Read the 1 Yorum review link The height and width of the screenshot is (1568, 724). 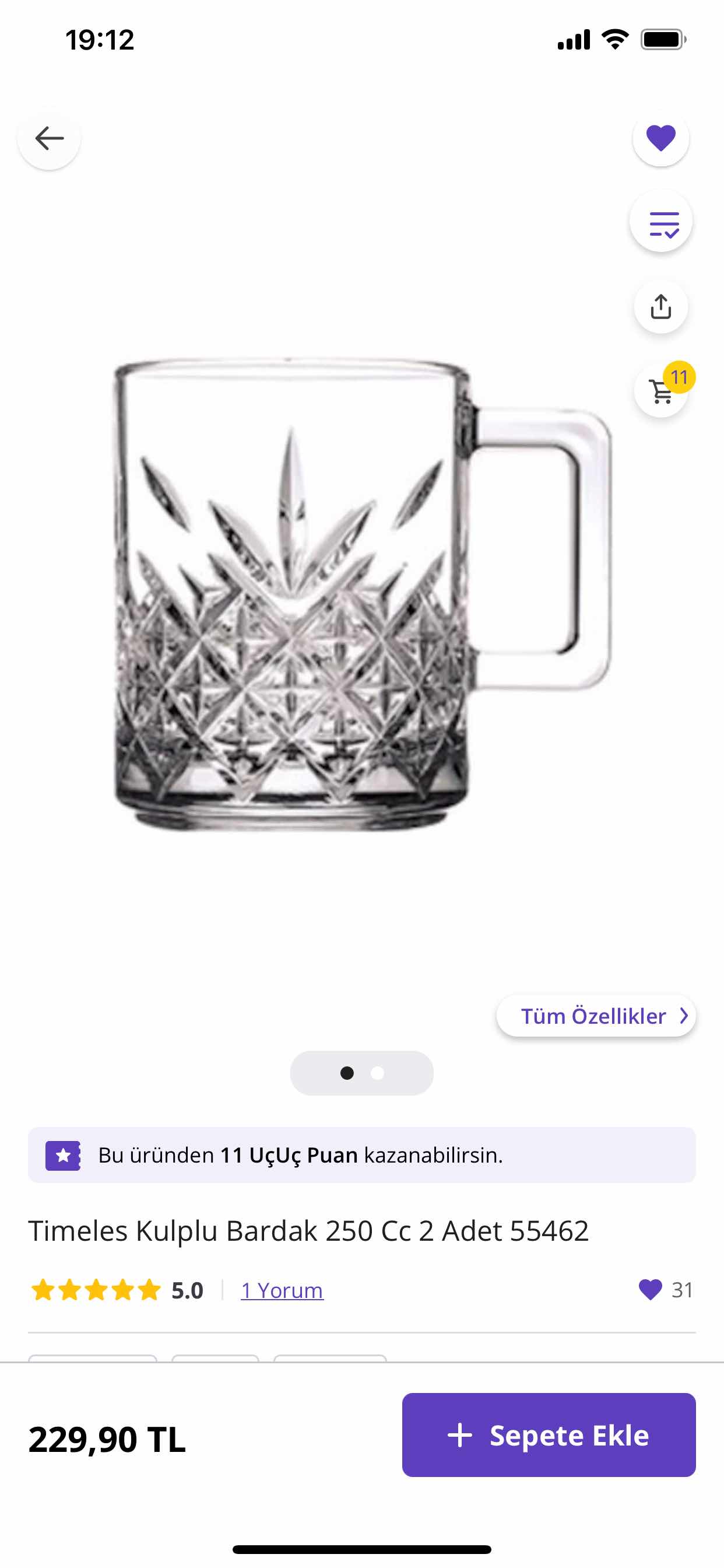coord(282,1290)
